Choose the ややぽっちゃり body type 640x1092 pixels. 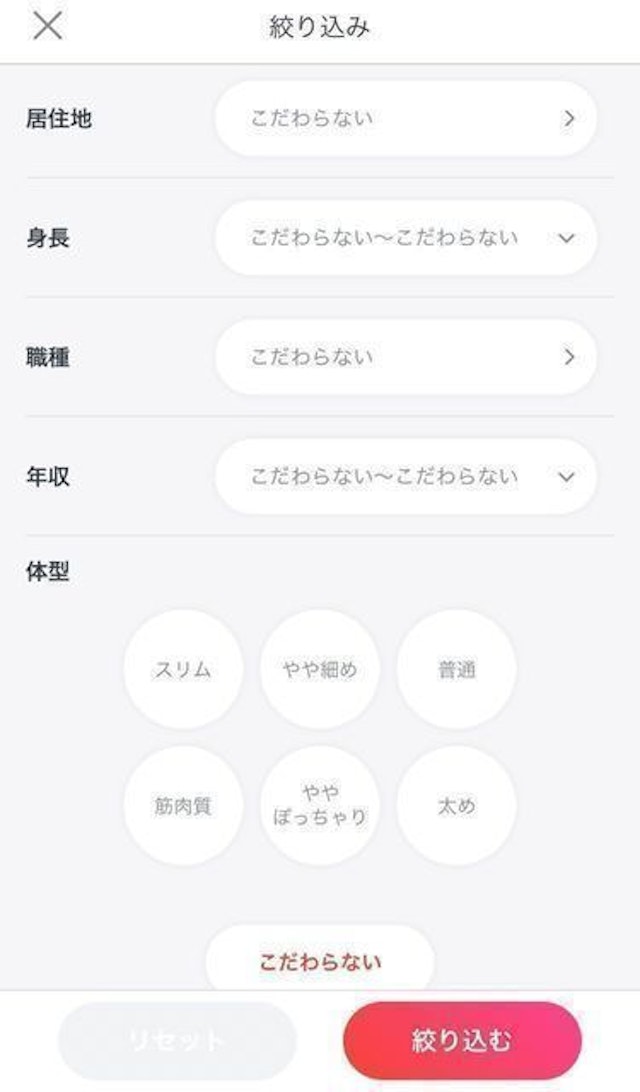[x=319, y=806]
